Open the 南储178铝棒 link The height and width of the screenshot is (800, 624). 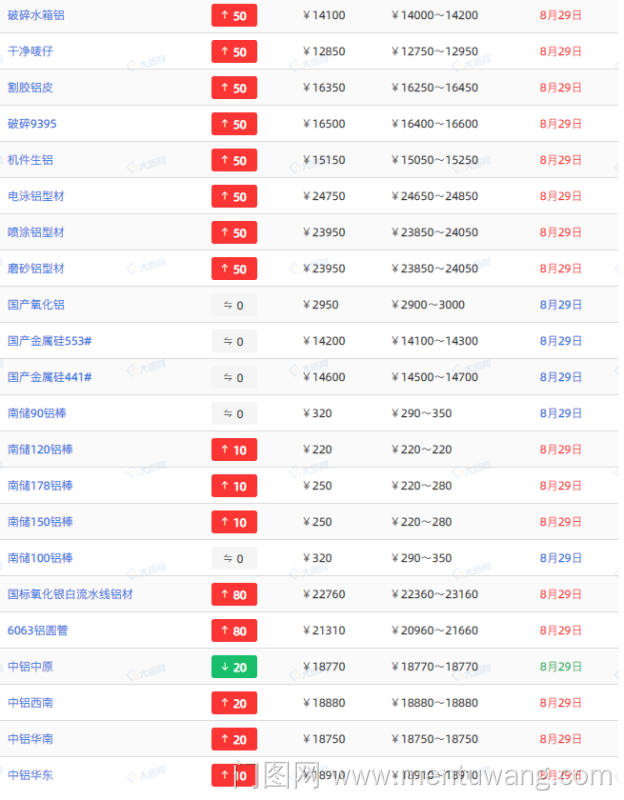[40, 485]
